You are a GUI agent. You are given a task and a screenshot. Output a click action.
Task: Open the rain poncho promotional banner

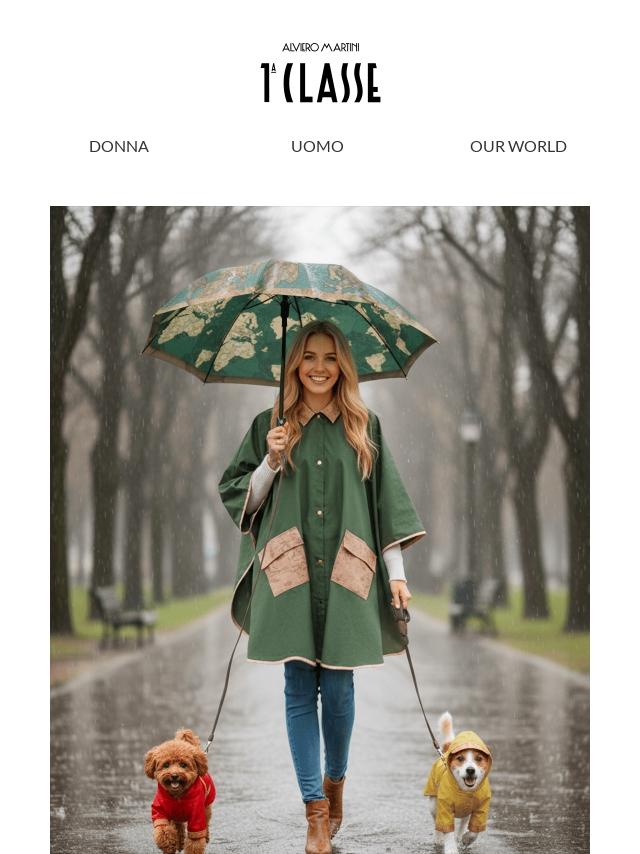coord(320,530)
